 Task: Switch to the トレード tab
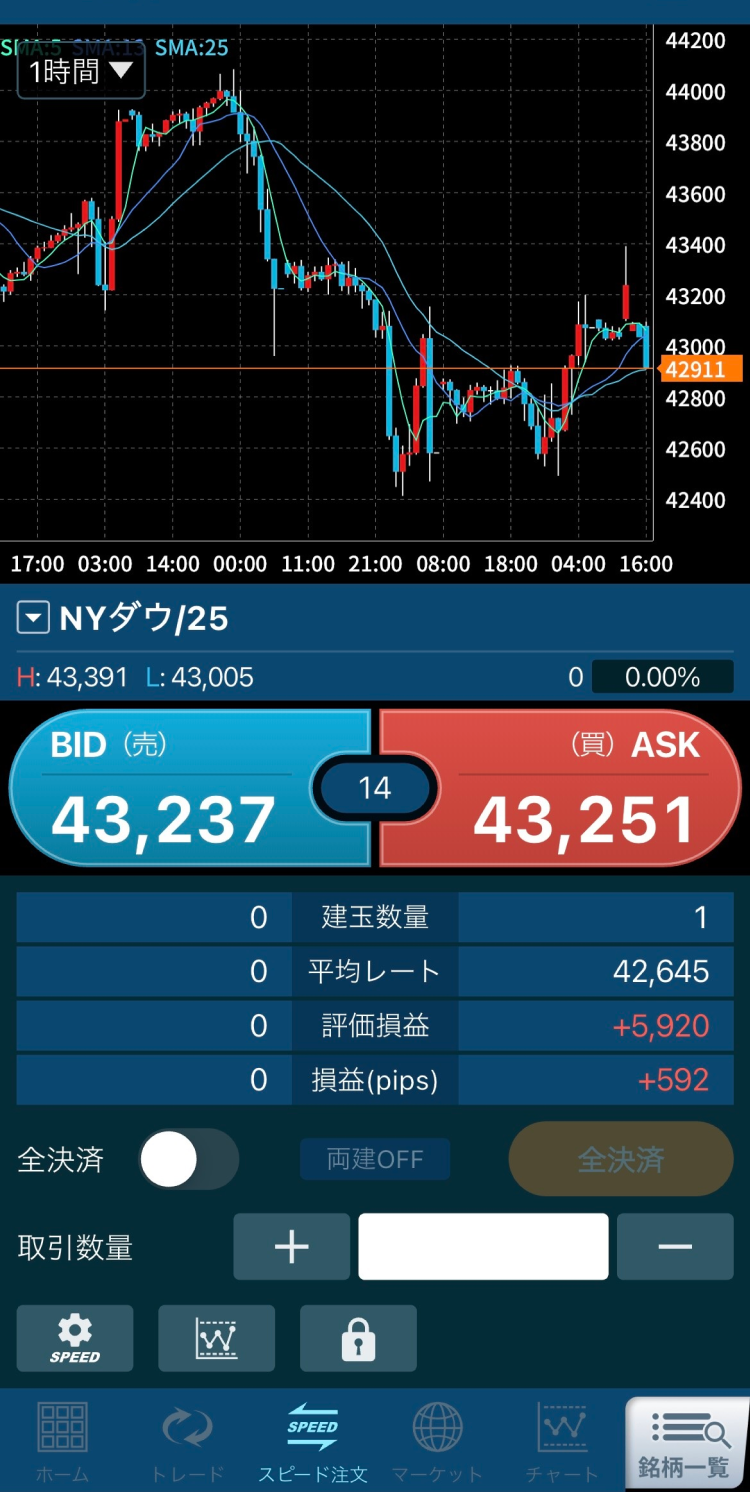(187, 1442)
